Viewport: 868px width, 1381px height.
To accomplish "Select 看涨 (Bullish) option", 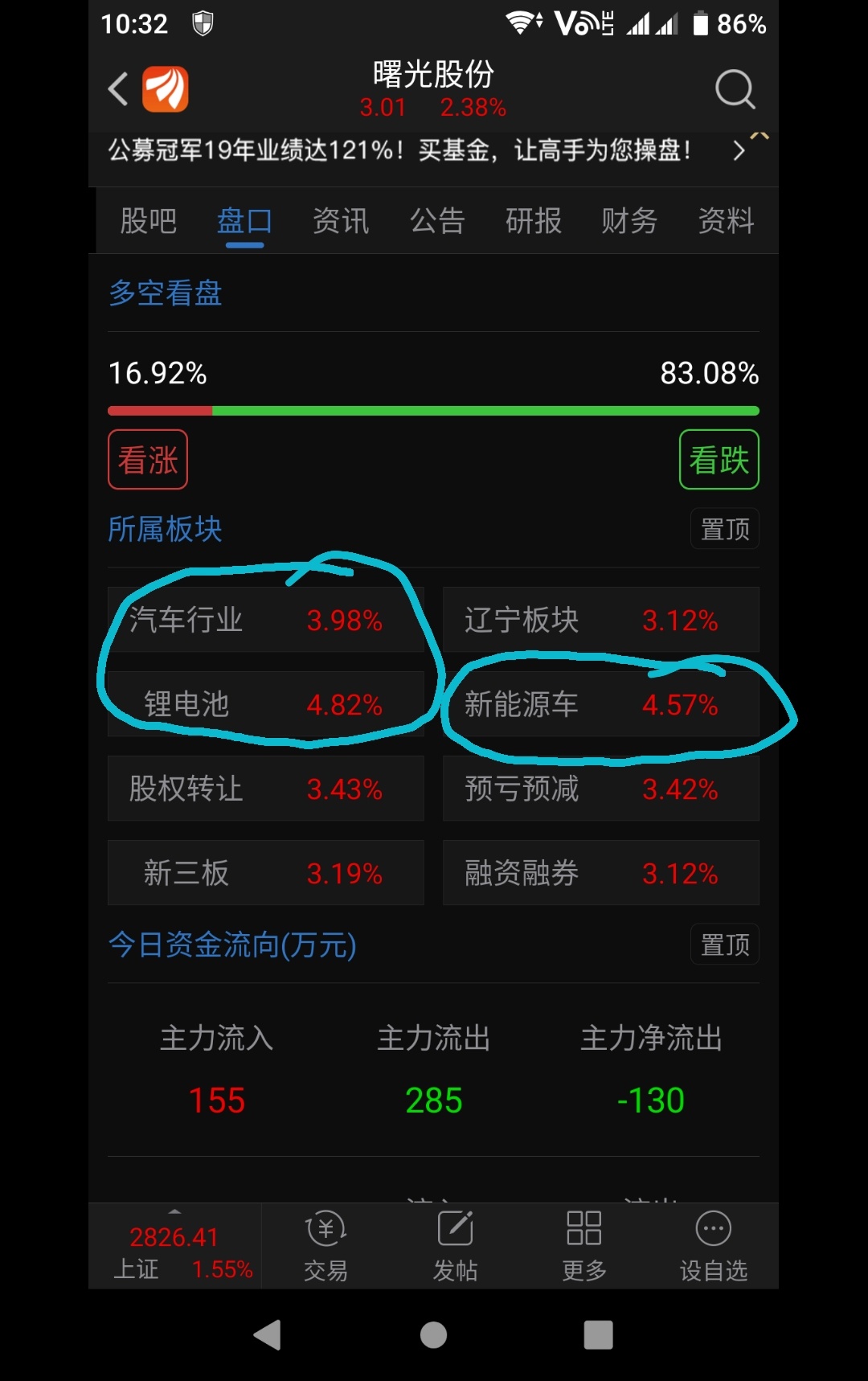I will click(147, 459).
